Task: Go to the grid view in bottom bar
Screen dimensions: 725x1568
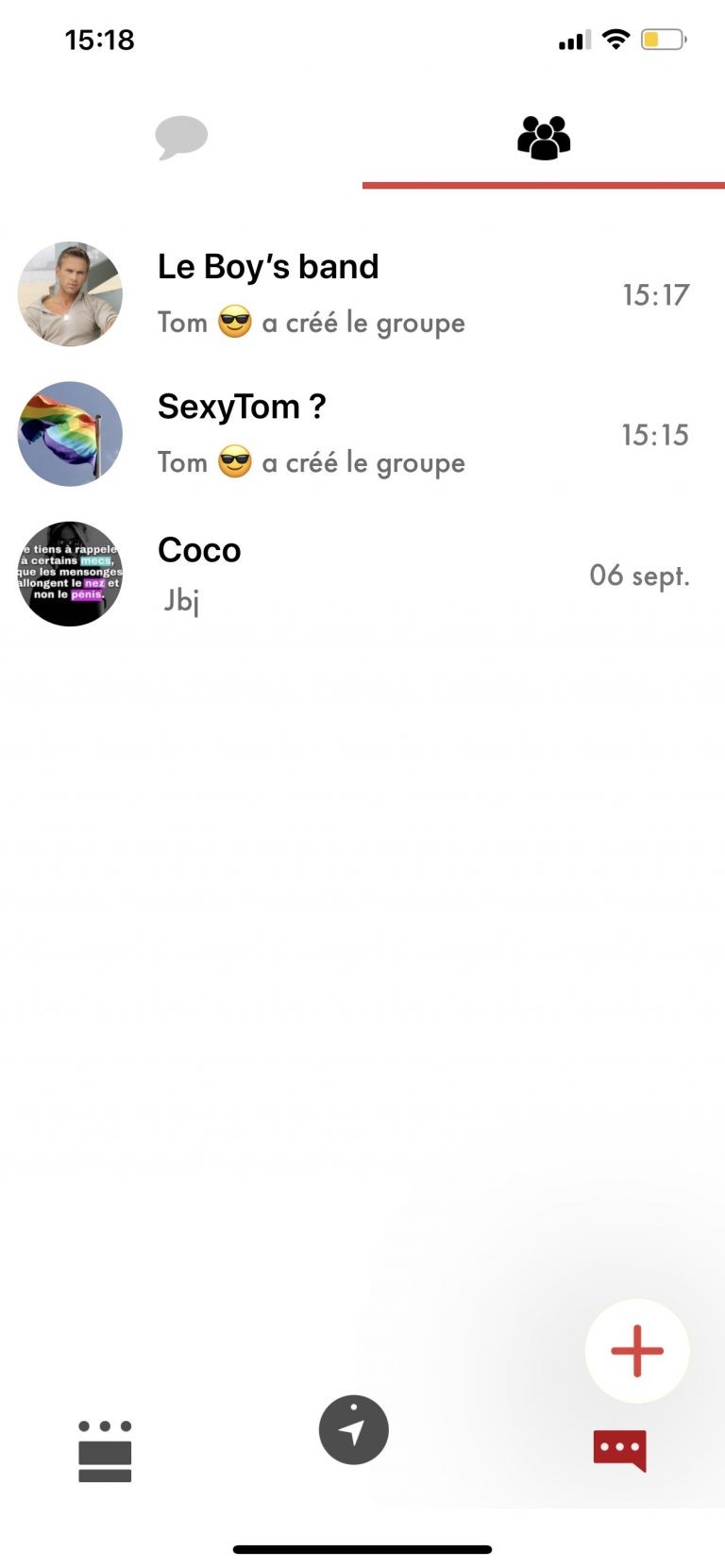Action: pyautogui.click(x=105, y=1451)
